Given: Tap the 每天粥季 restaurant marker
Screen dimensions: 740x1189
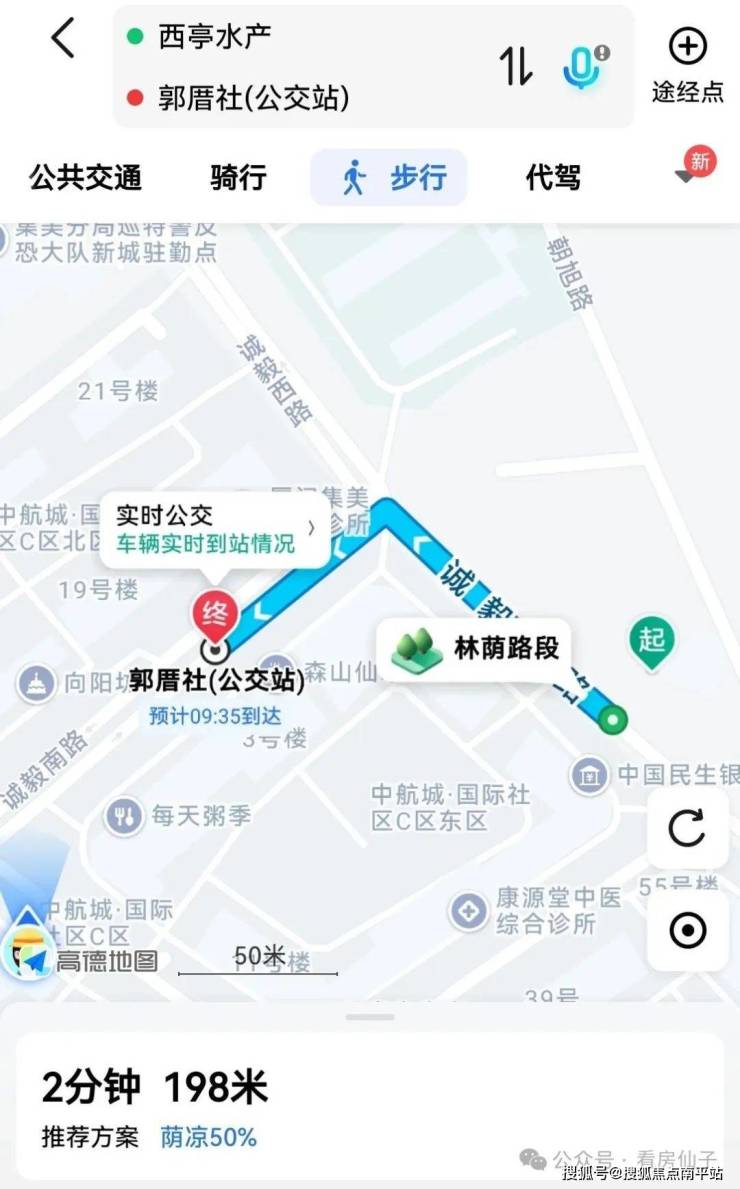Looking at the screenshot, I should pos(124,817).
